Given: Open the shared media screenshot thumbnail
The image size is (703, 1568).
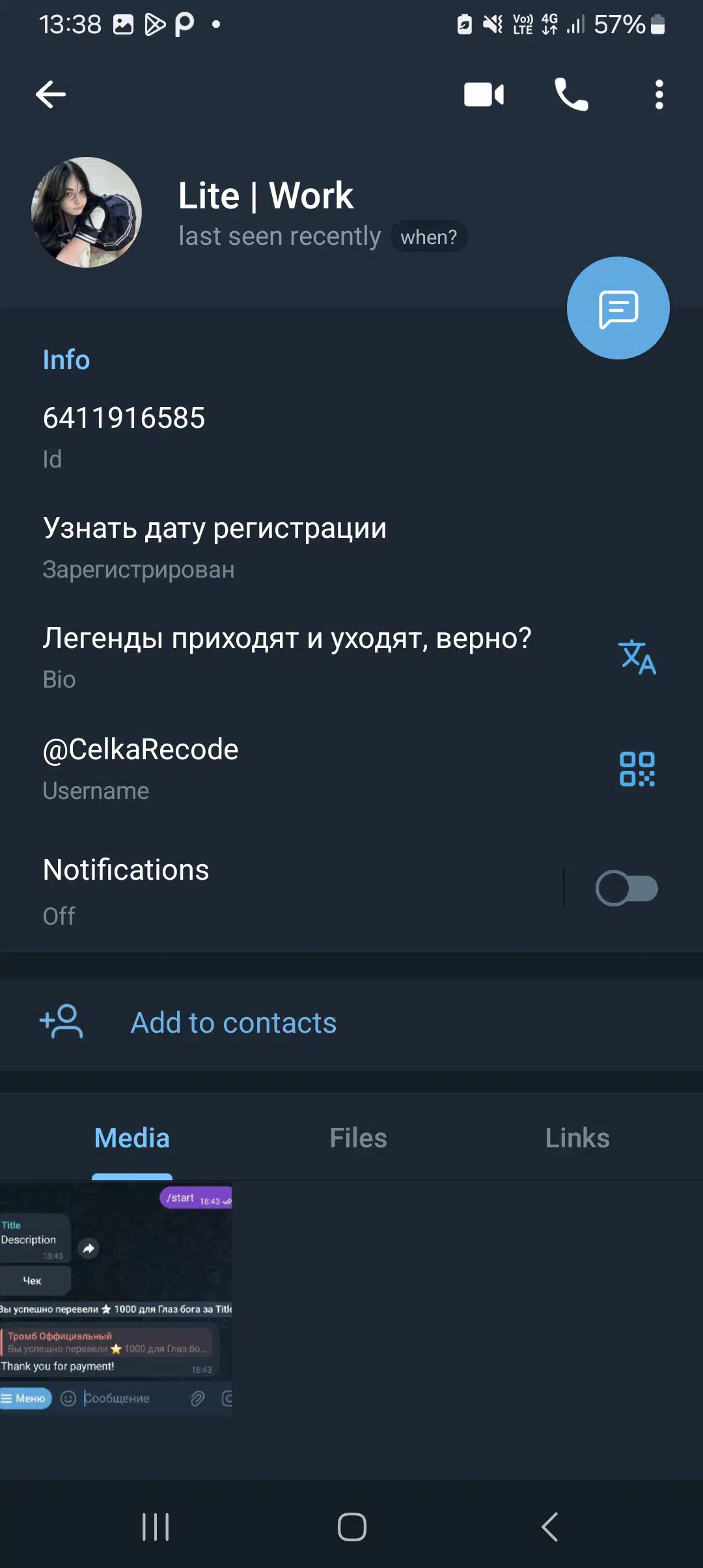Looking at the screenshot, I should pos(116,1297).
